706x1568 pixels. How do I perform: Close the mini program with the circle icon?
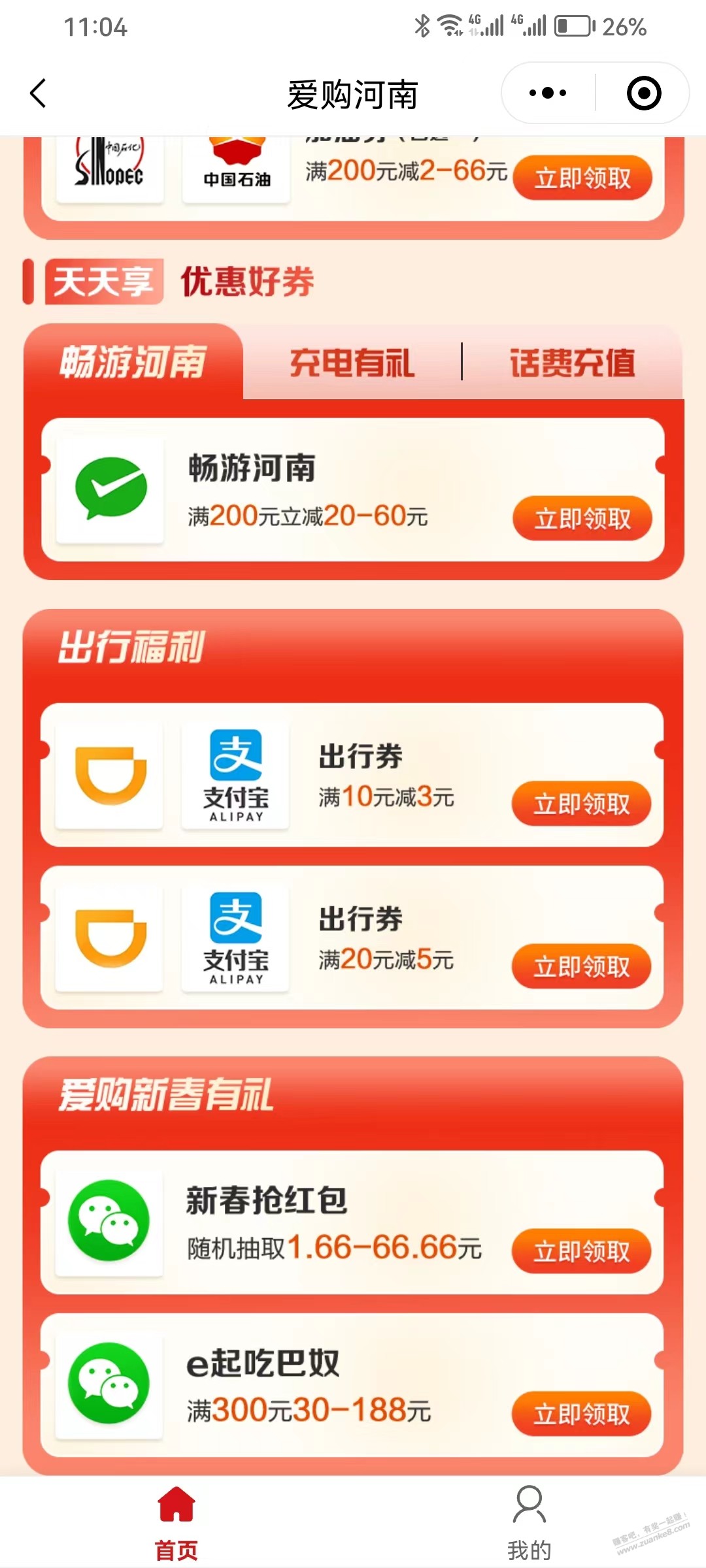click(644, 93)
